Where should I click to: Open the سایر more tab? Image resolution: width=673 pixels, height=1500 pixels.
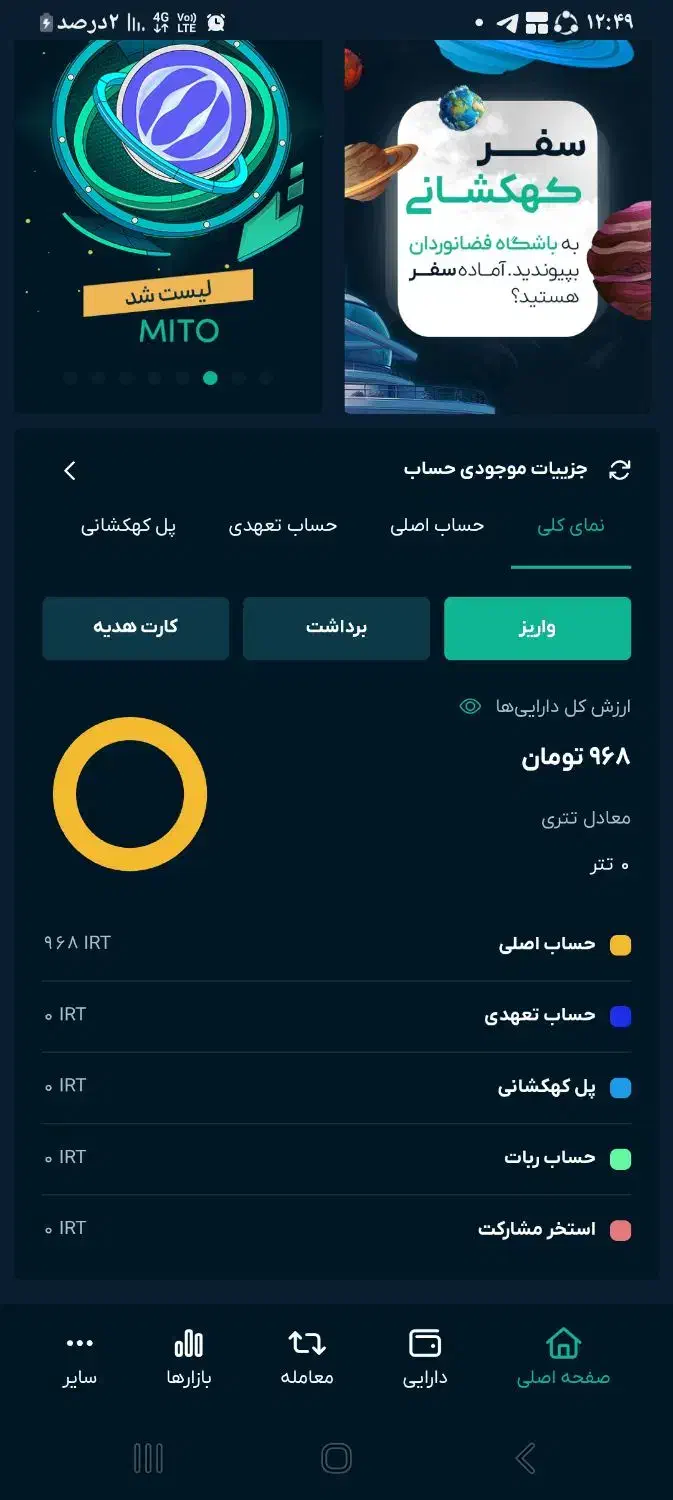coord(79,1358)
